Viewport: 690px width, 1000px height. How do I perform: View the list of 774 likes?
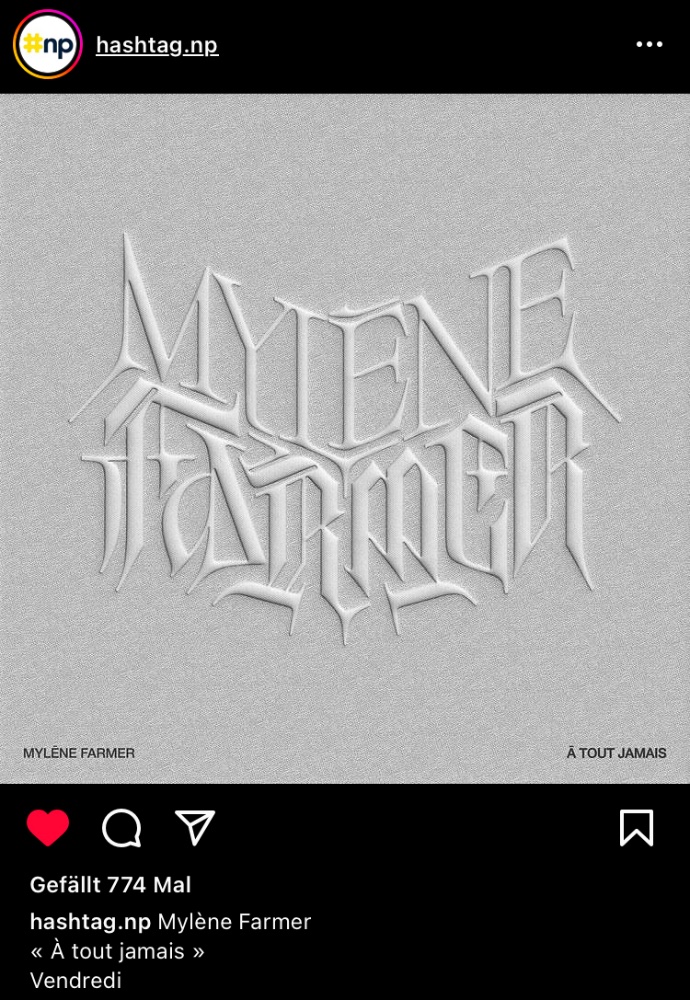pos(110,885)
